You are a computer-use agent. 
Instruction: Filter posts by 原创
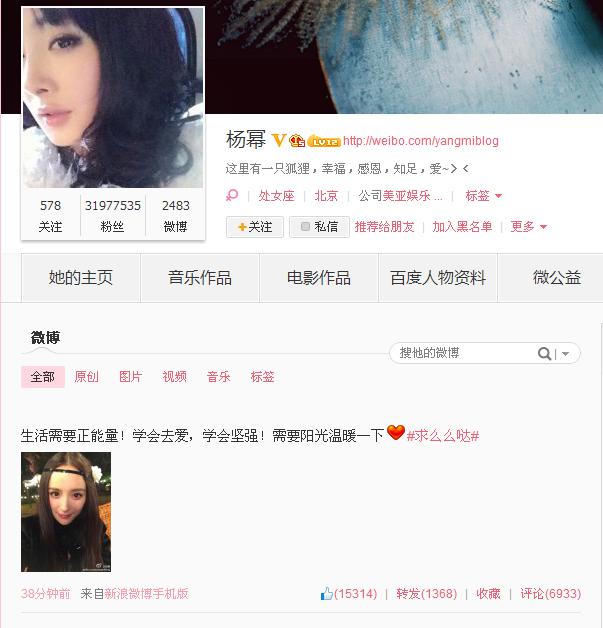point(86,377)
